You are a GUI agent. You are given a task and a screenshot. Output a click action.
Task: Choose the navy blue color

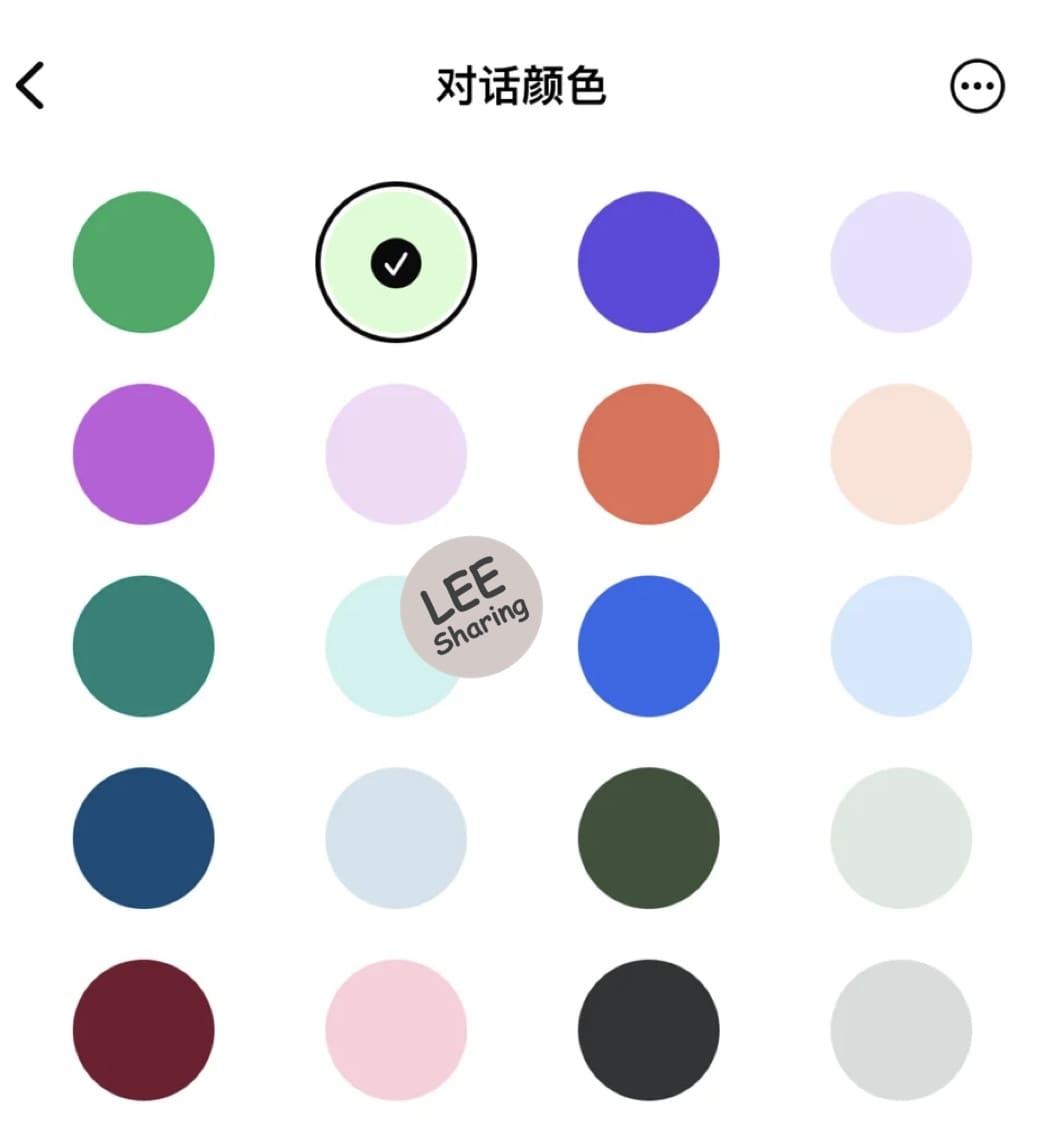[143, 838]
